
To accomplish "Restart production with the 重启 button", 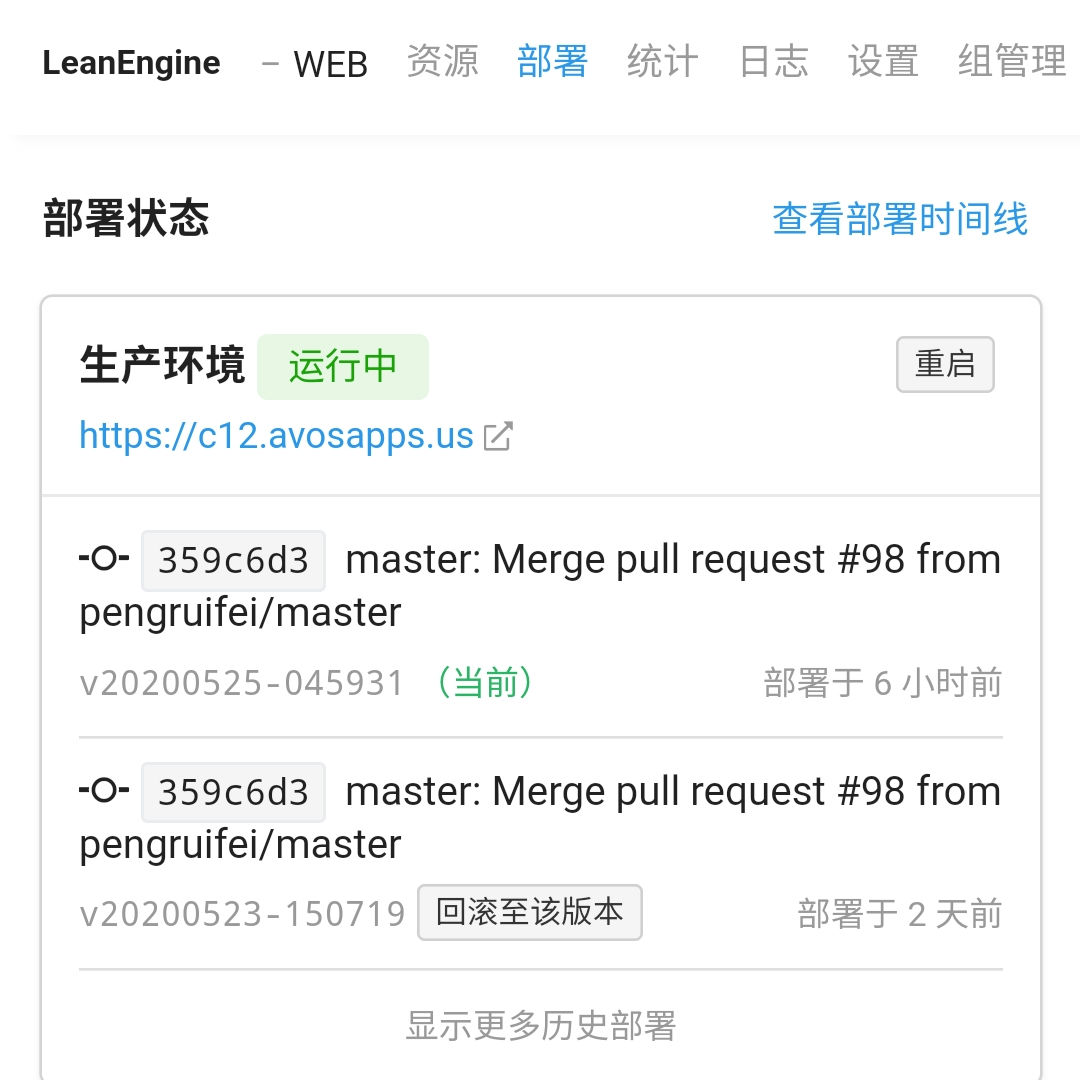I will 945,365.
